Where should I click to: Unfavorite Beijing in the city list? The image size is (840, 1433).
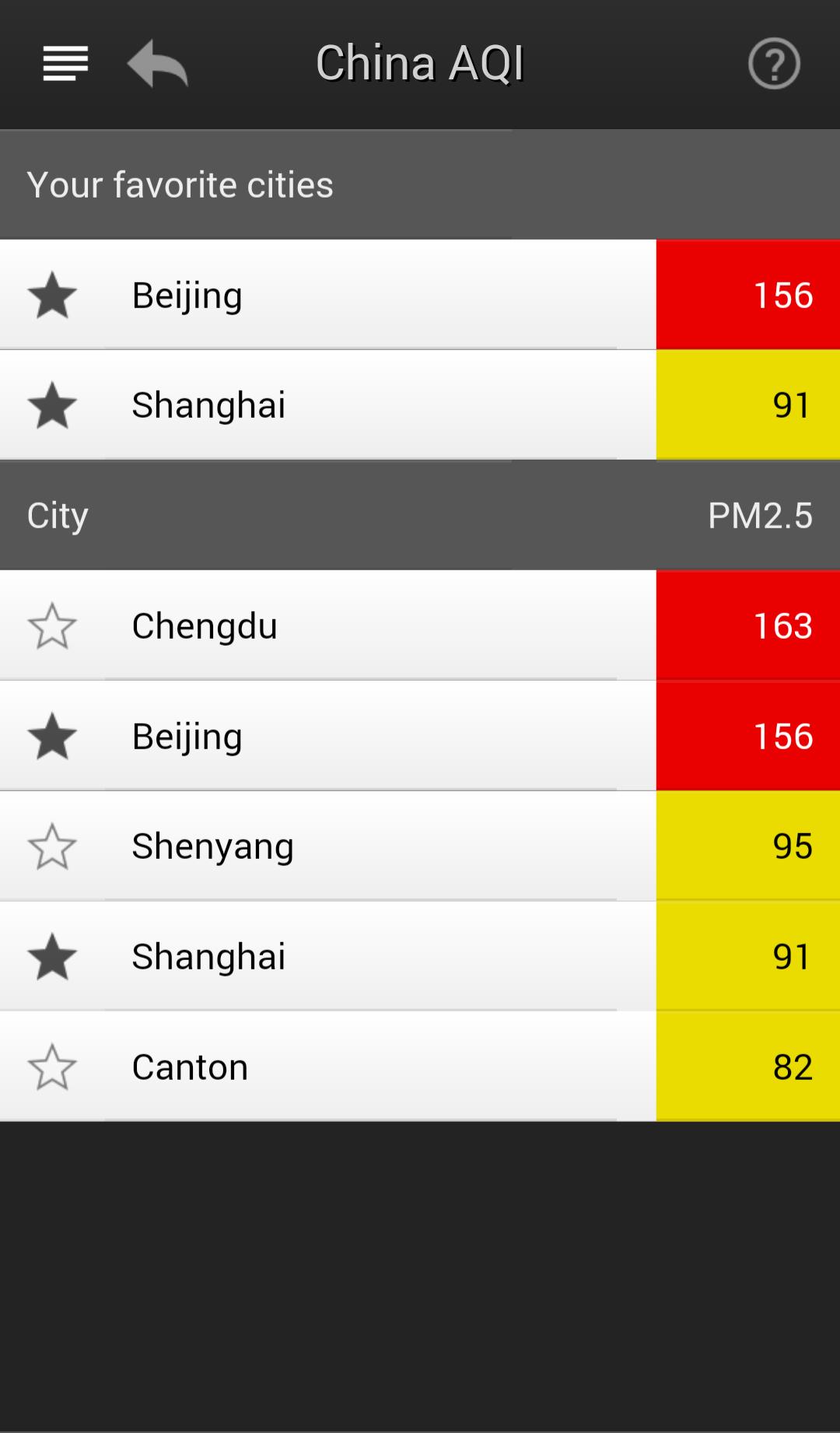tap(51, 736)
